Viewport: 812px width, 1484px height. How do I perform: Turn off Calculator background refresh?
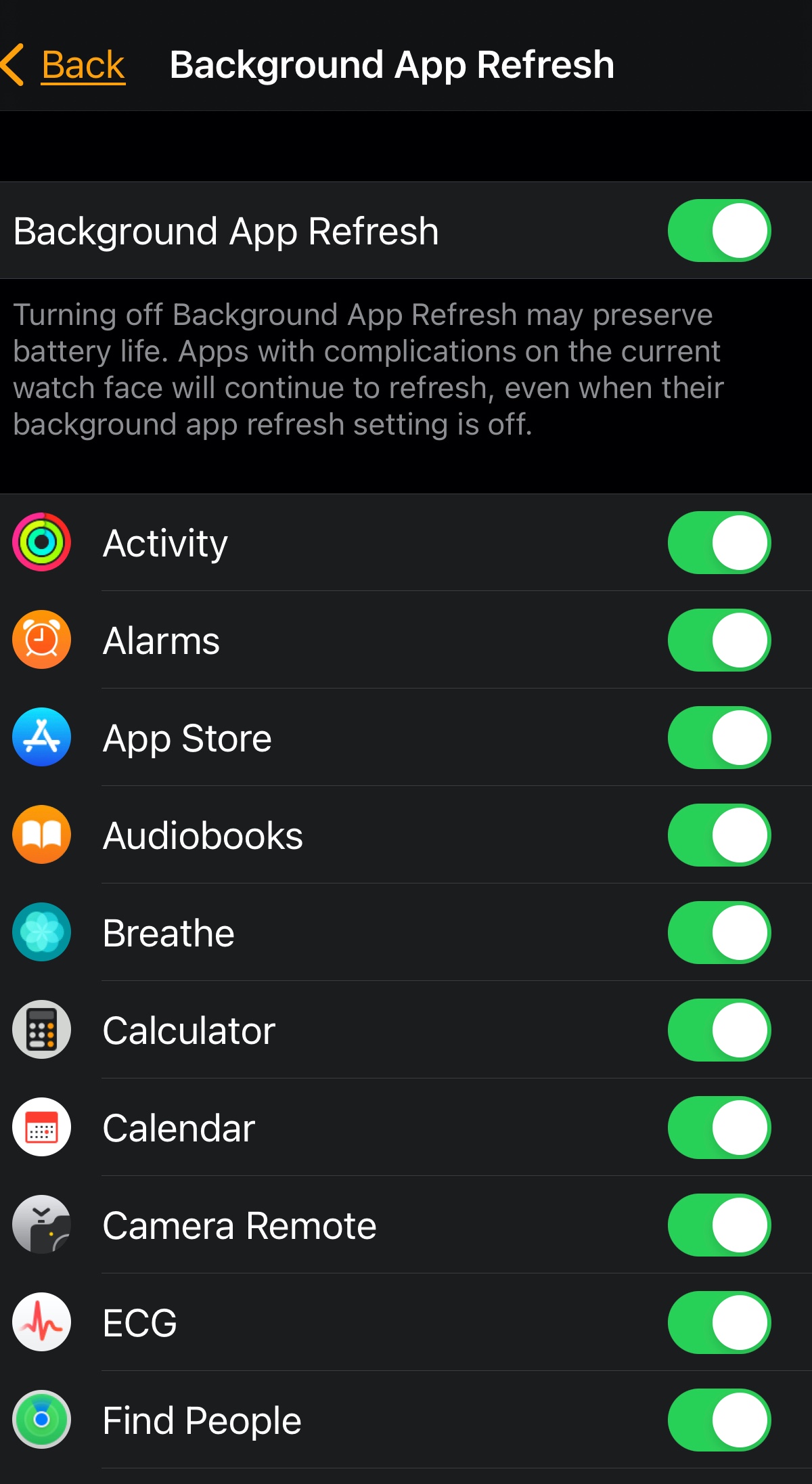click(x=719, y=1030)
